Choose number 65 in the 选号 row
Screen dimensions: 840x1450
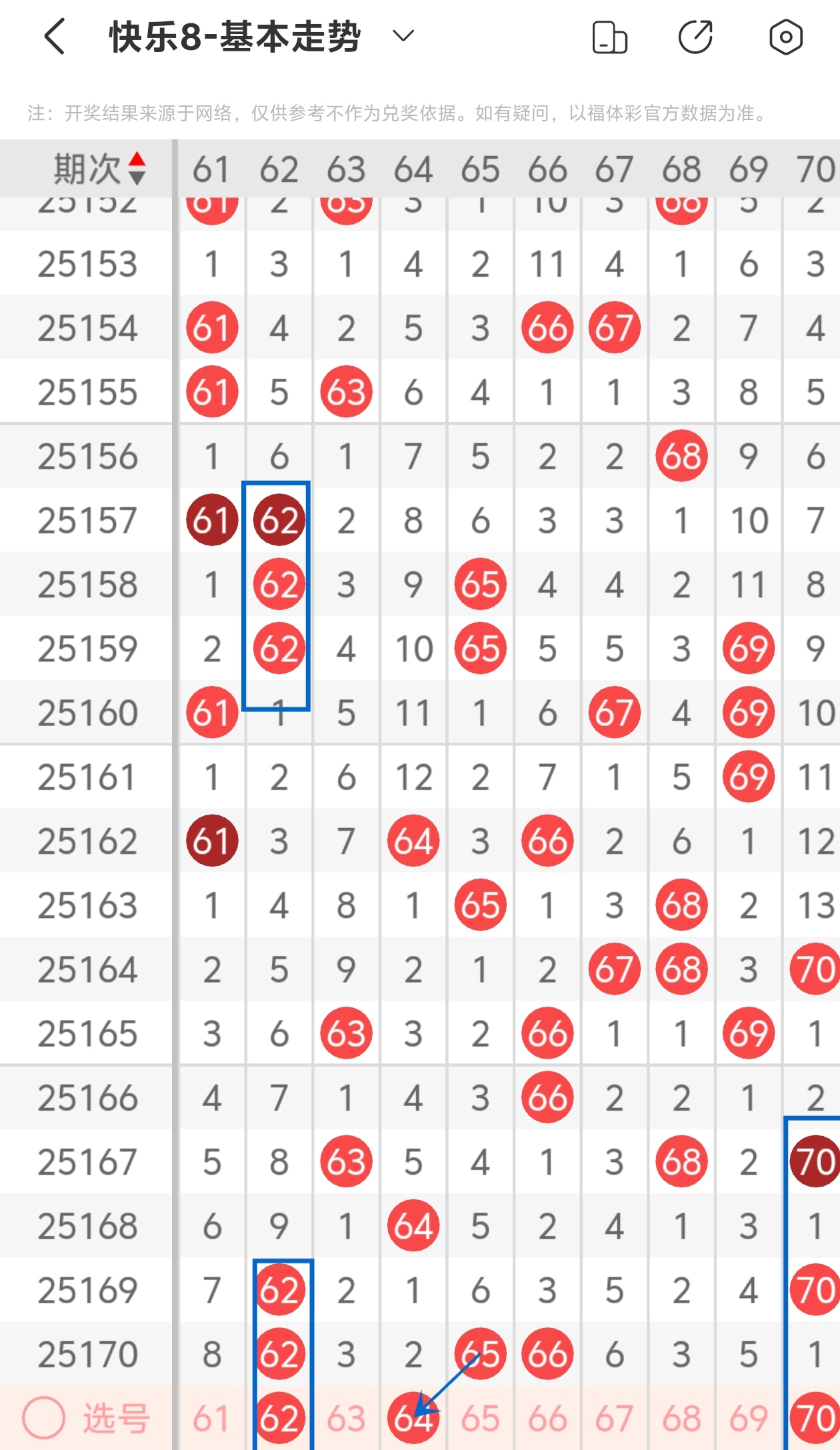coord(480,1418)
